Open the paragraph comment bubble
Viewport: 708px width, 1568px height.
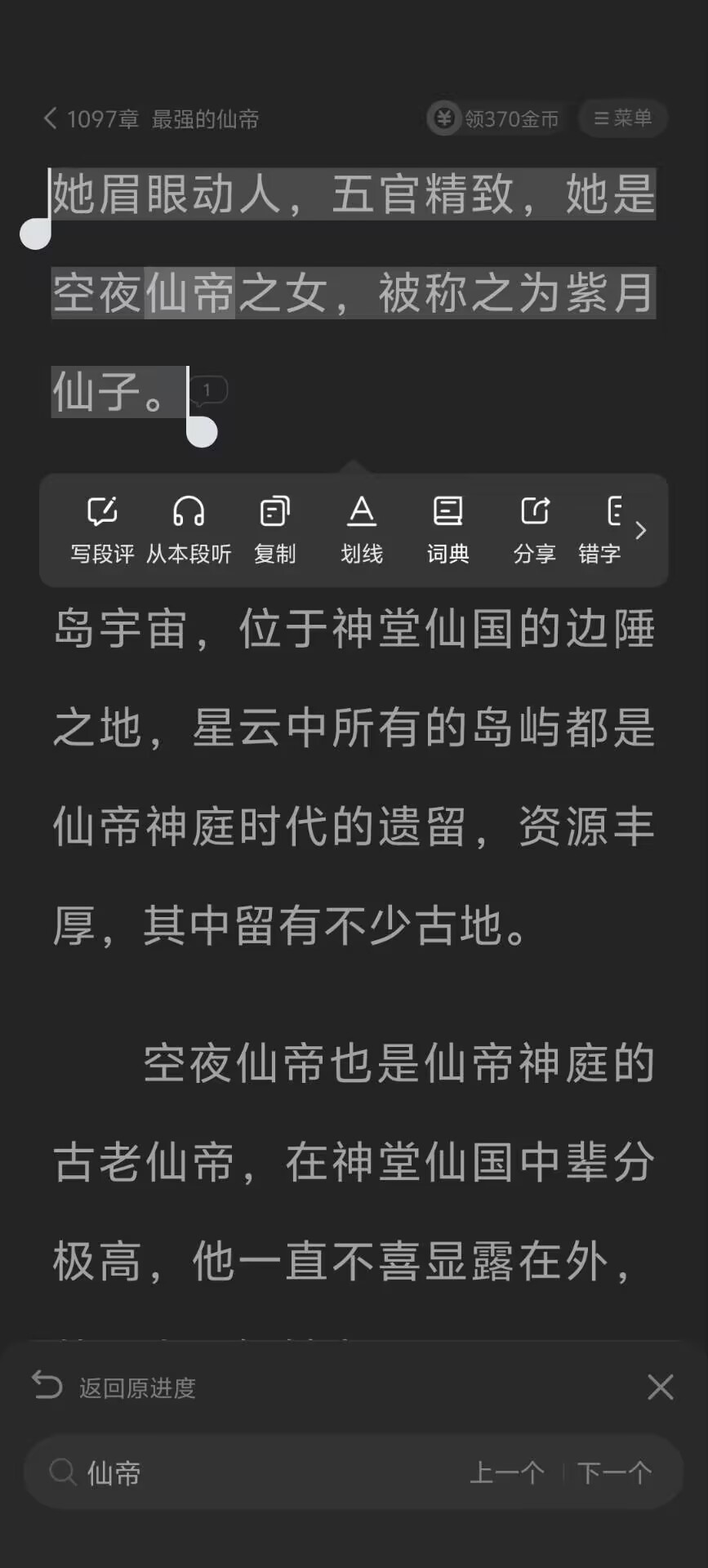point(209,390)
